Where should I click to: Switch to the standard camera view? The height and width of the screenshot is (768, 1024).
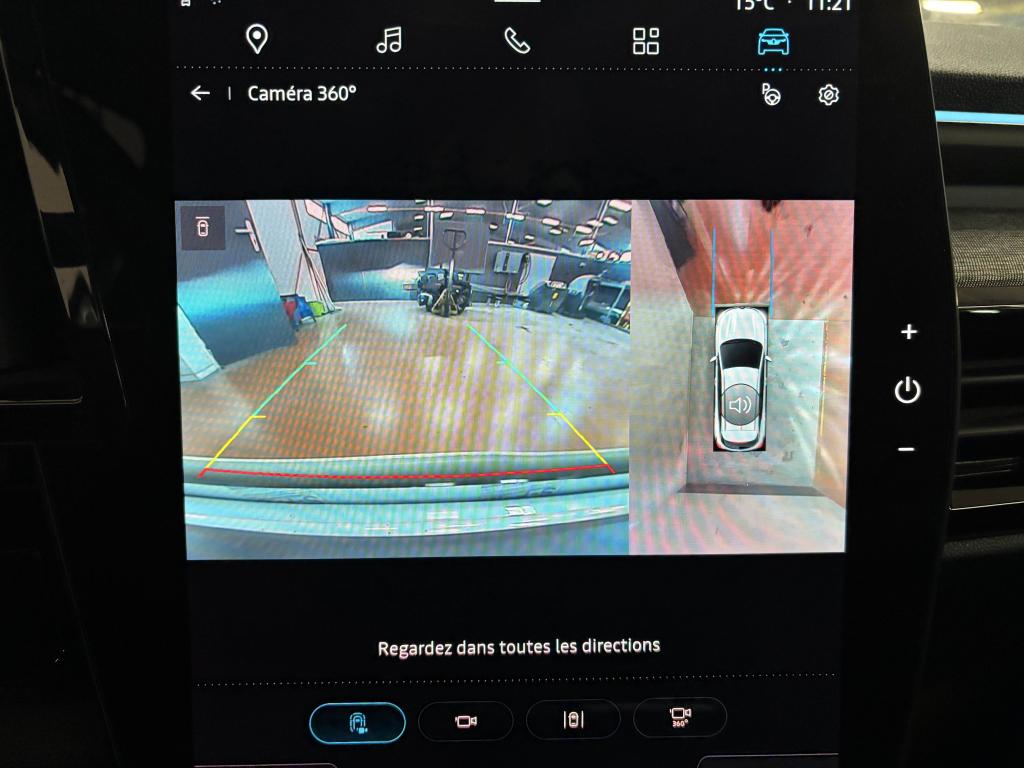point(465,721)
